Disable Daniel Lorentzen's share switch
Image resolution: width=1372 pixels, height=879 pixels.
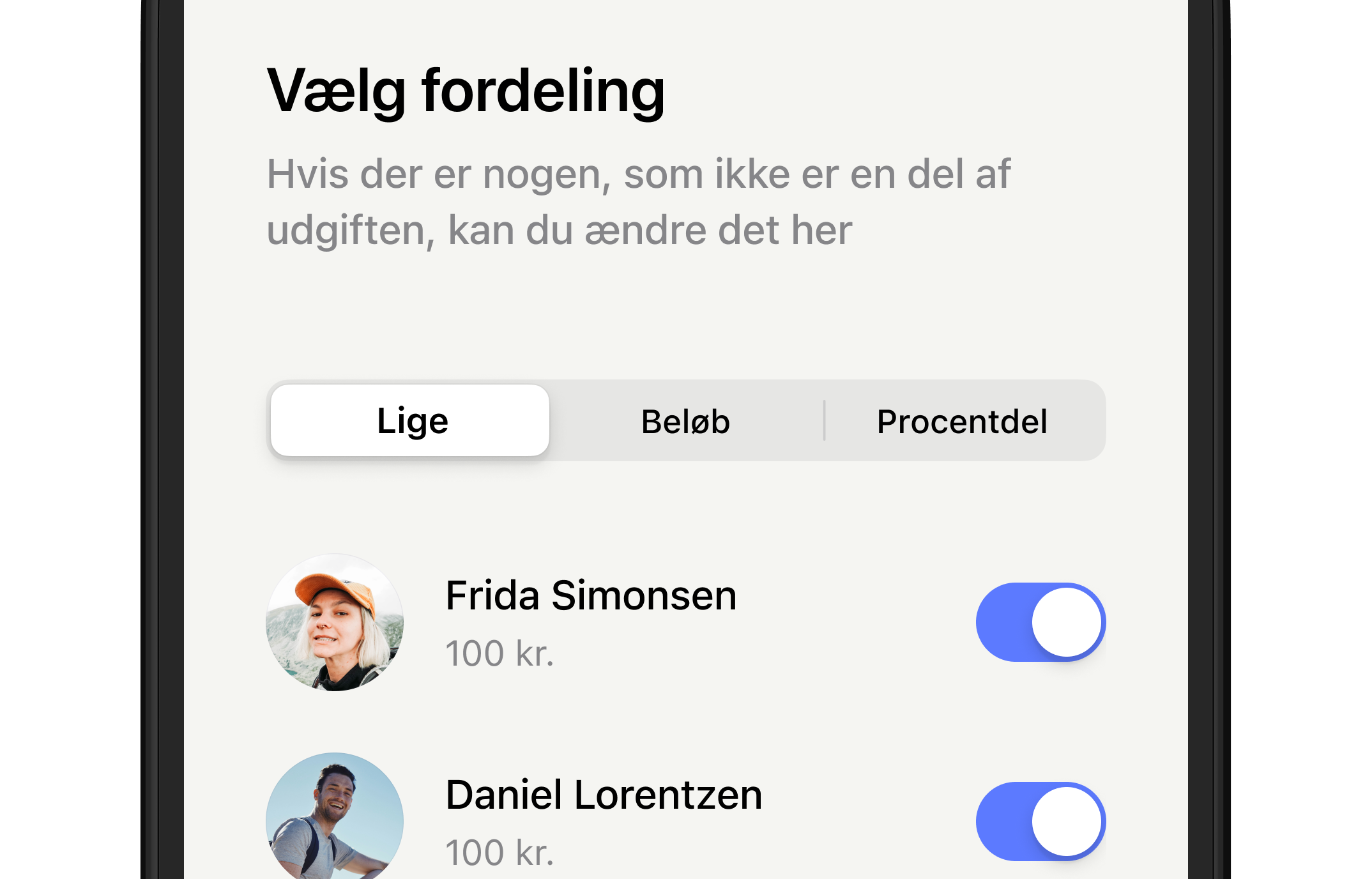(1040, 822)
